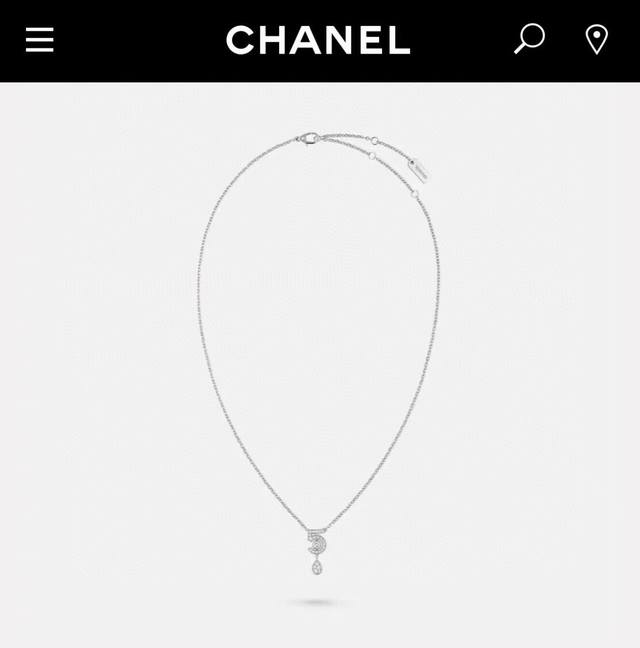Tap the search magnifier icon
This screenshot has width=640, height=648.
pos(529,38)
